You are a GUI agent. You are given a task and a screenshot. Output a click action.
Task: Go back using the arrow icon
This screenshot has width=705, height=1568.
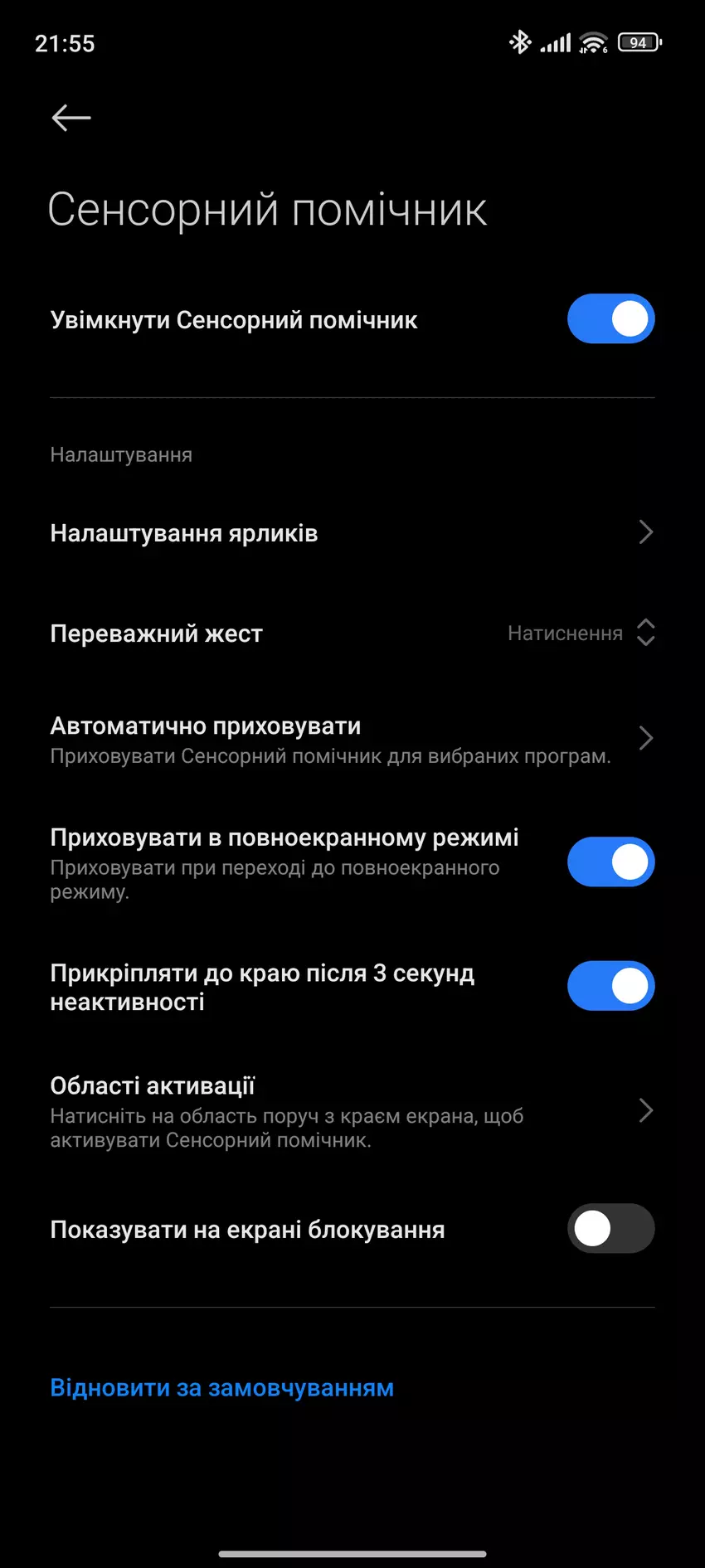tap(71, 118)
